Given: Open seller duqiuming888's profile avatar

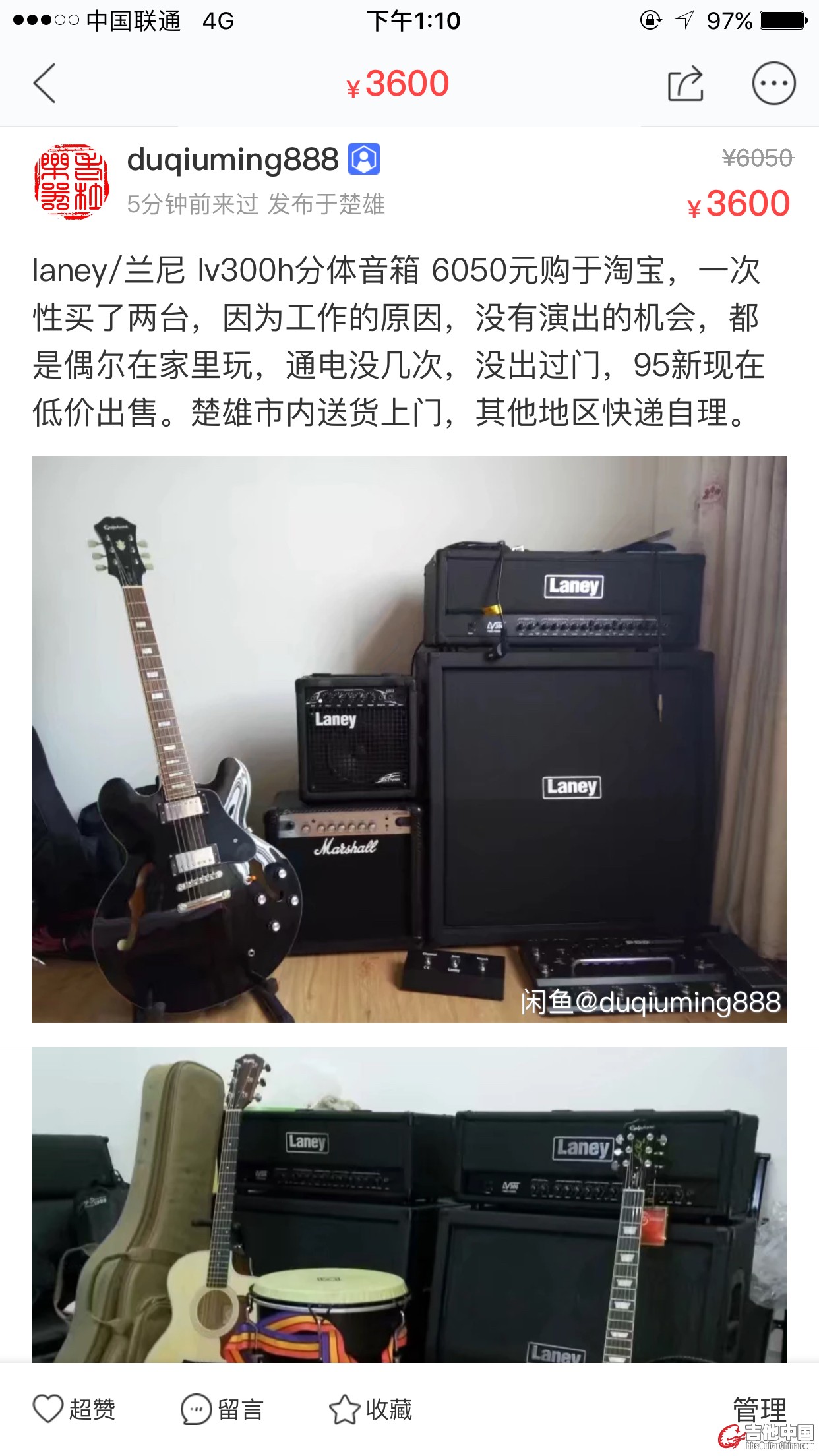Looking at the screenshot, I should point(71,182).
